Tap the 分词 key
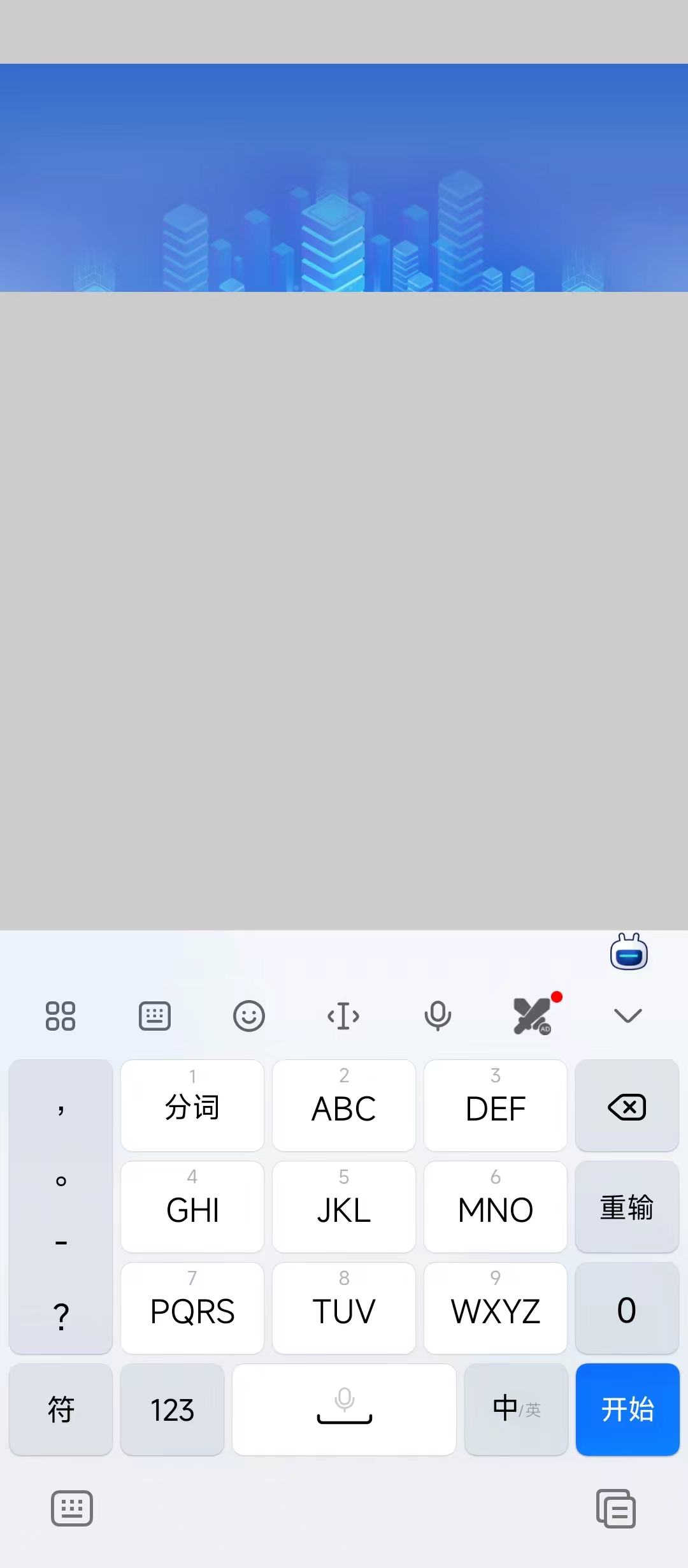Viewport: 688px width, 1568px height. [x=192, y=1106]
